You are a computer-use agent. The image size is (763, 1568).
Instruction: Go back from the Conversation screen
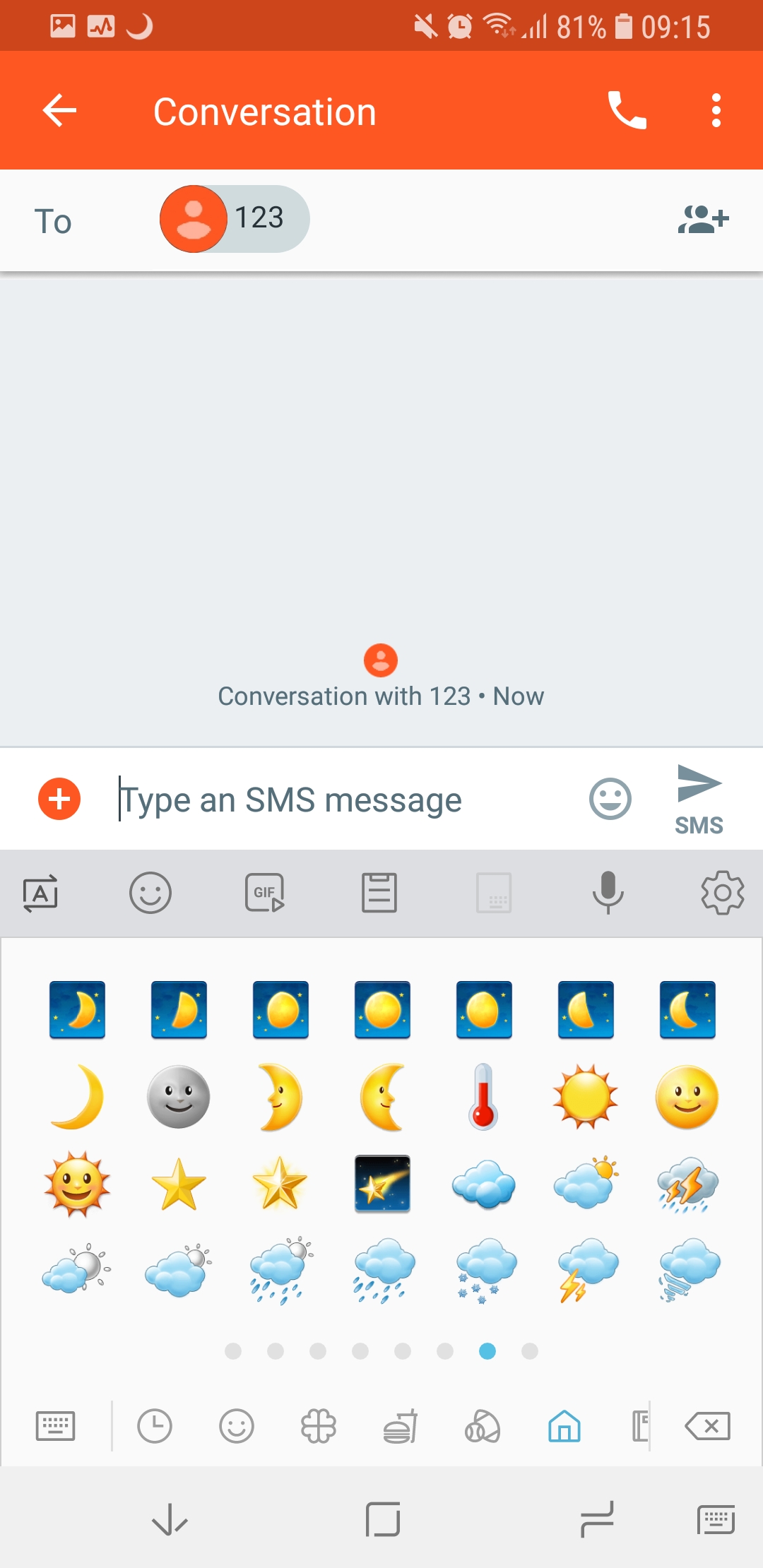coord(59,111)
